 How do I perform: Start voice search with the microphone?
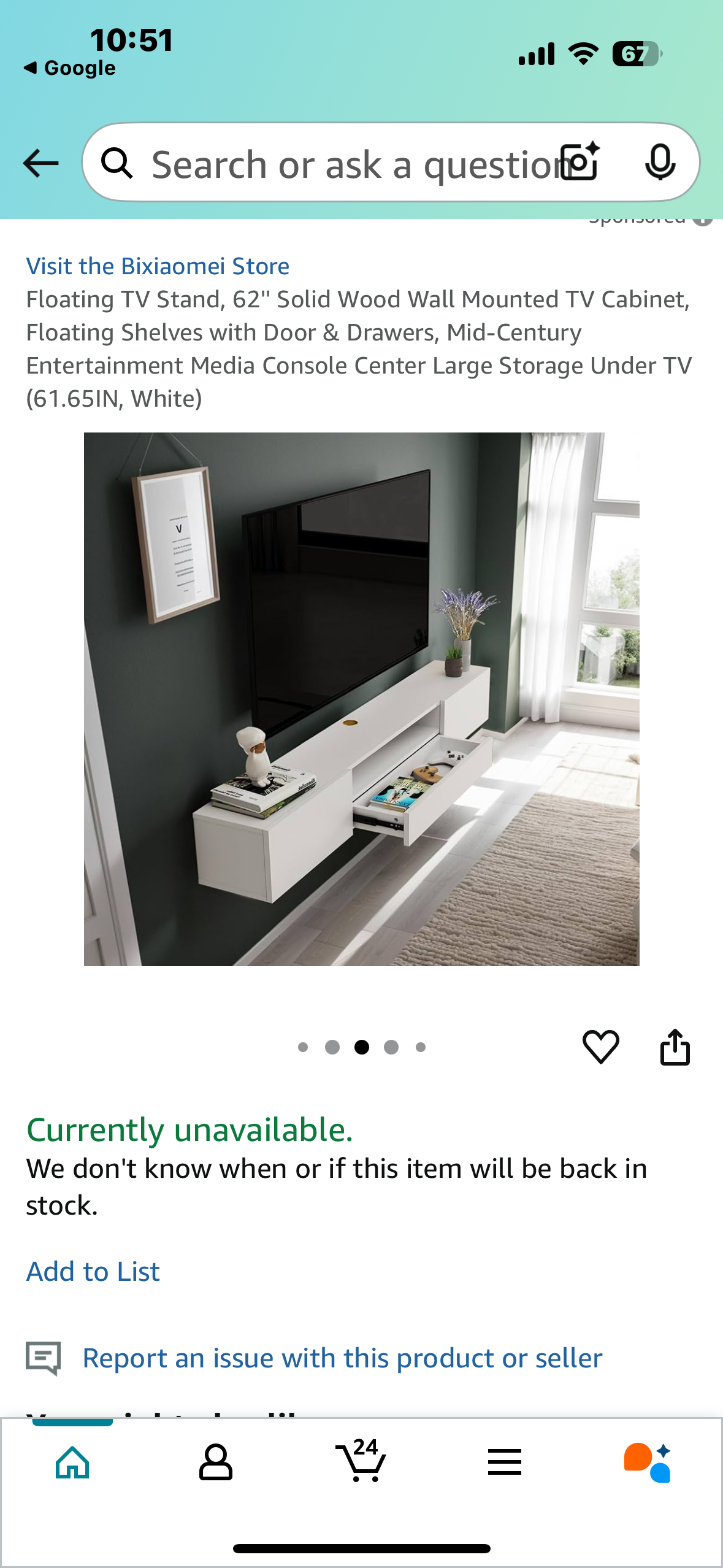(660, 162)
